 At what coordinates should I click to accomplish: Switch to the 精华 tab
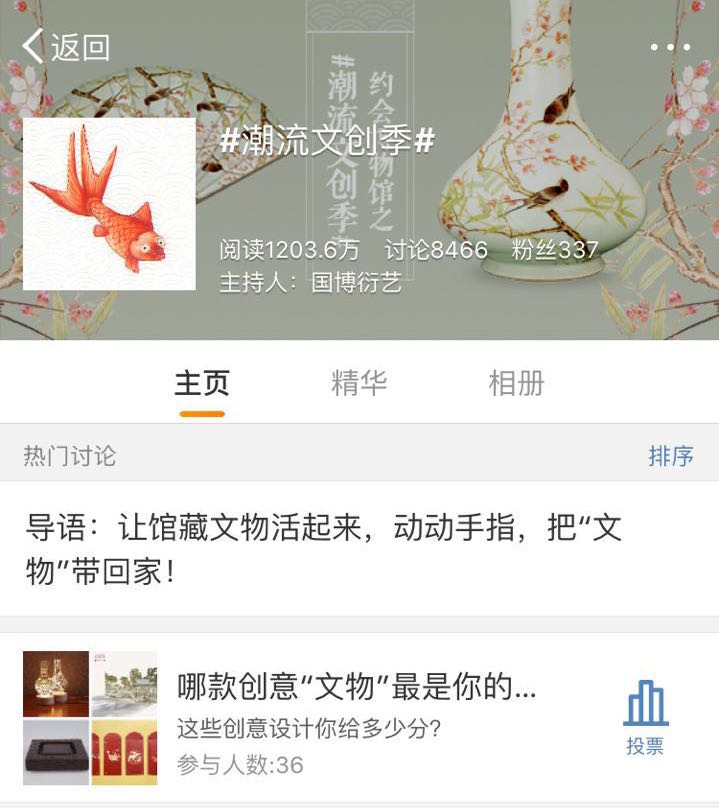pos(359,383)
